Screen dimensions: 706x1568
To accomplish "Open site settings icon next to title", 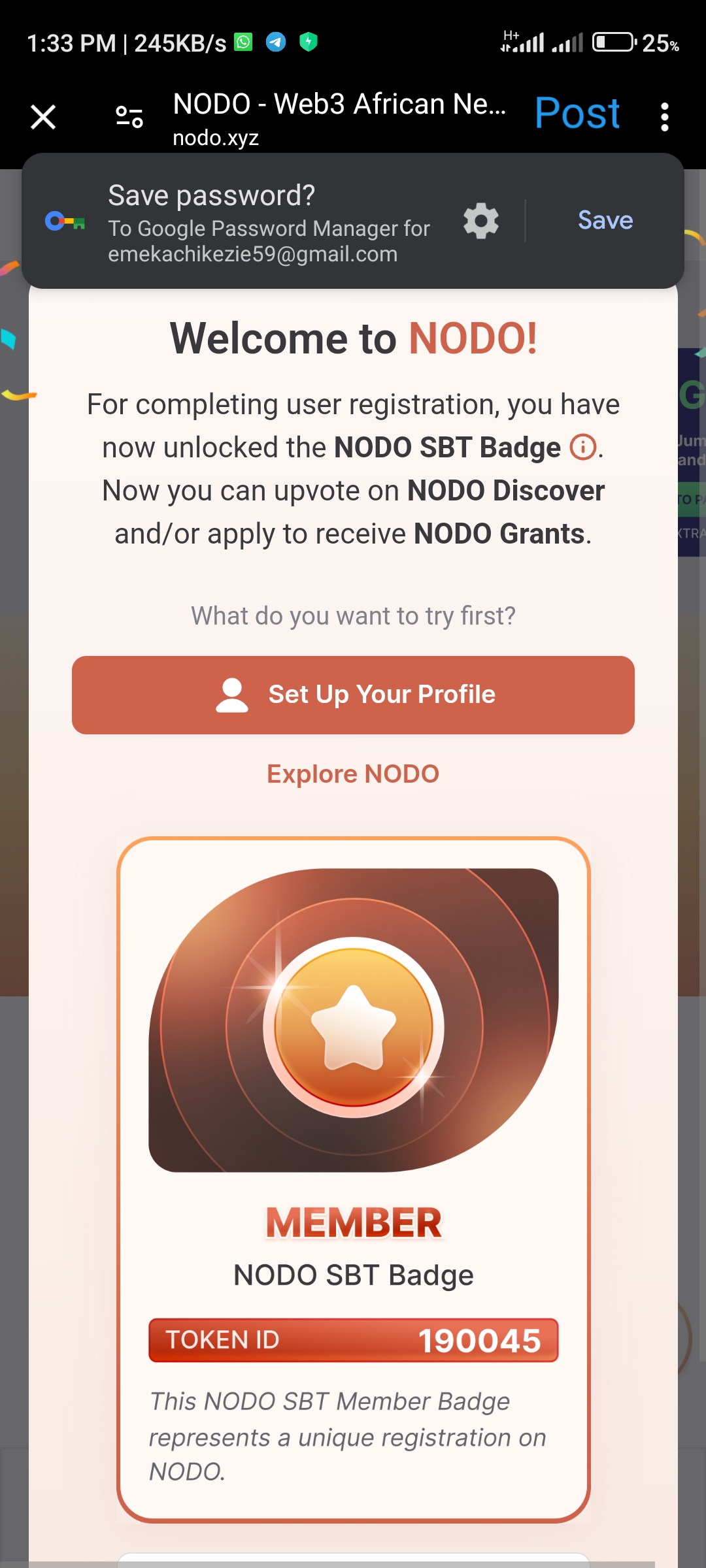I will tap(129, 117).
